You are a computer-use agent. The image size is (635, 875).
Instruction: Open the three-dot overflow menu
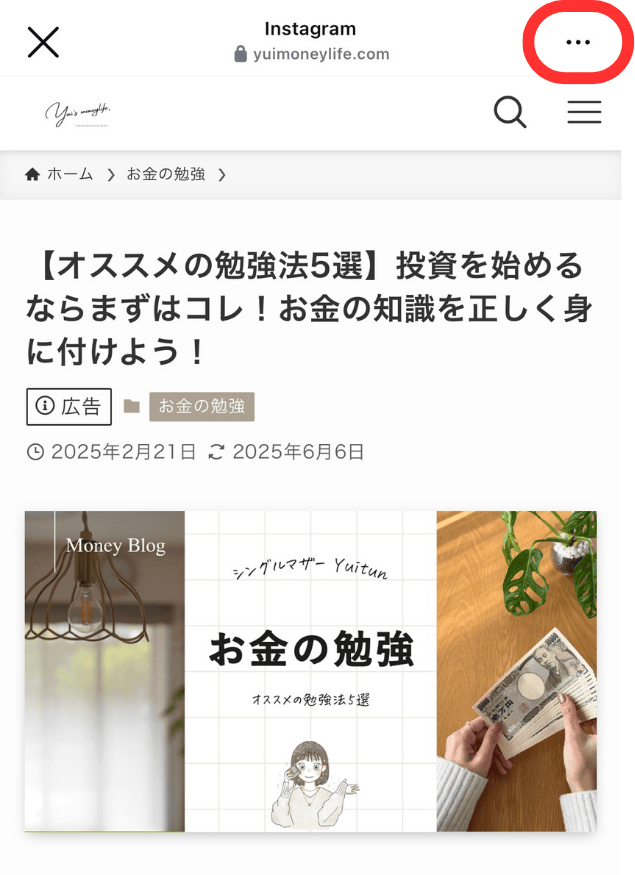[x=578, y=42]
